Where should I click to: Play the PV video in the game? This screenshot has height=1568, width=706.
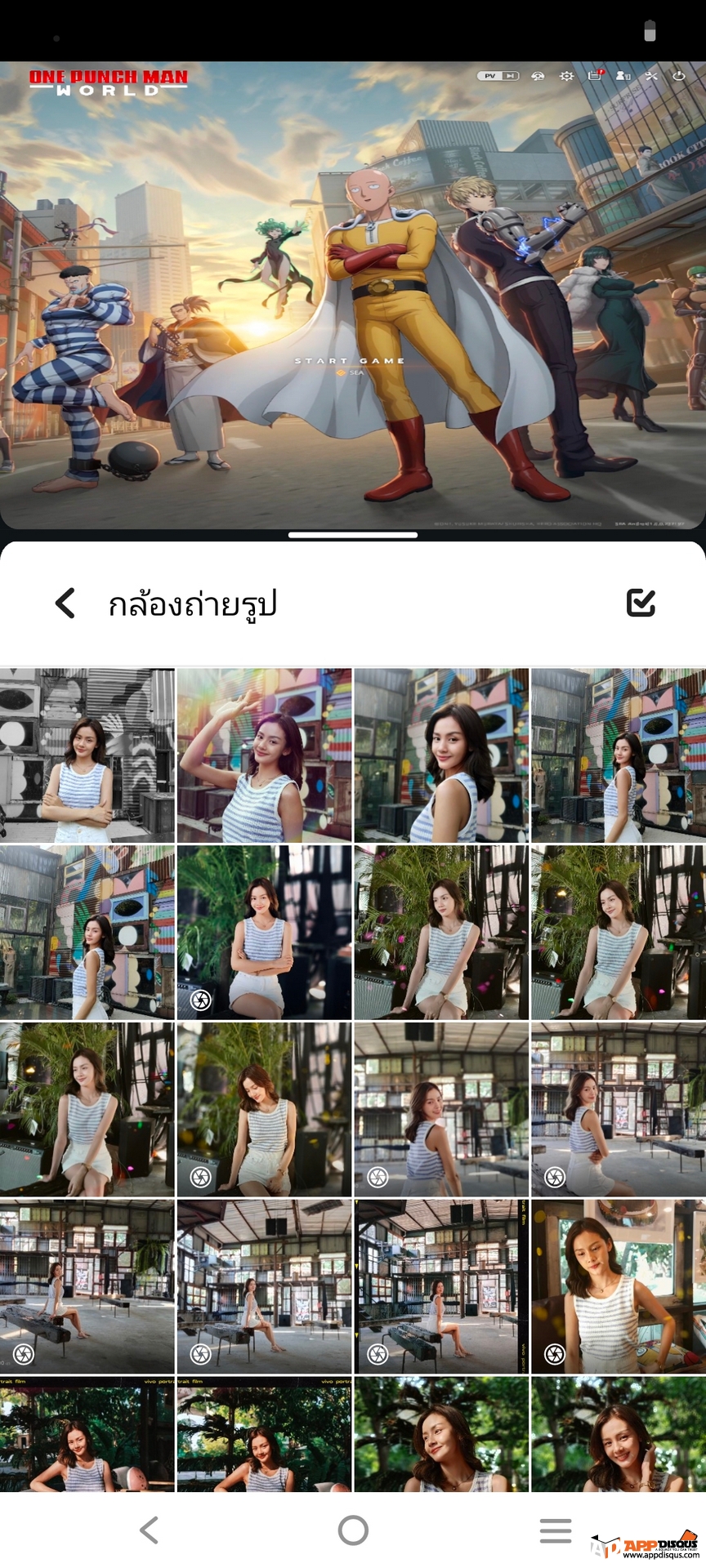click(498, 76)
